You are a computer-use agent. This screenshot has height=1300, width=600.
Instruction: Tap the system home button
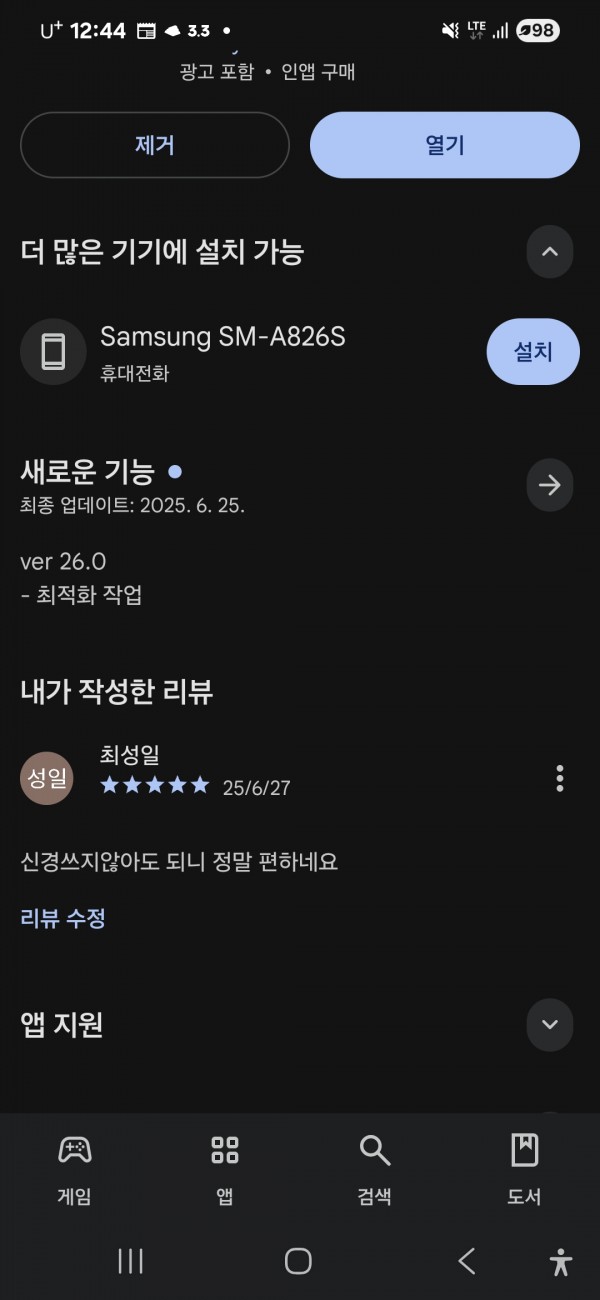[298, 1261]
